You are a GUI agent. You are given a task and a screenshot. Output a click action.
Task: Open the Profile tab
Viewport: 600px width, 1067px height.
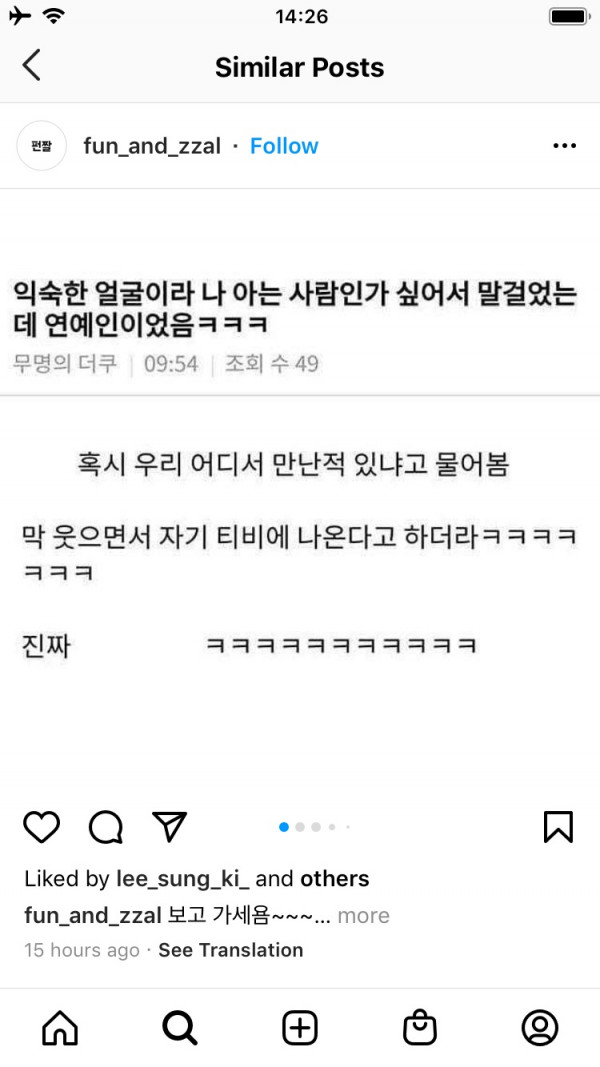(540, 1027)
